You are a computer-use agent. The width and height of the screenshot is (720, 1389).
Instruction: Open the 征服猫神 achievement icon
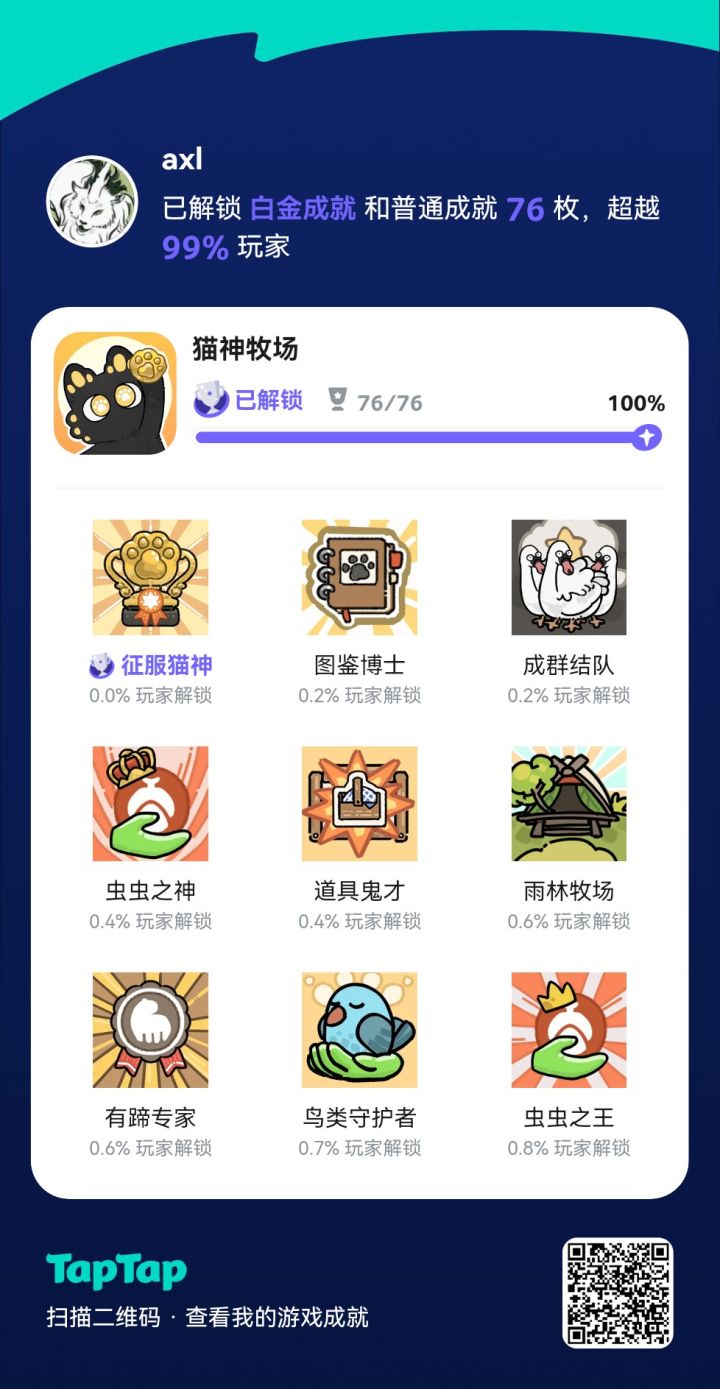pos(149,578)
